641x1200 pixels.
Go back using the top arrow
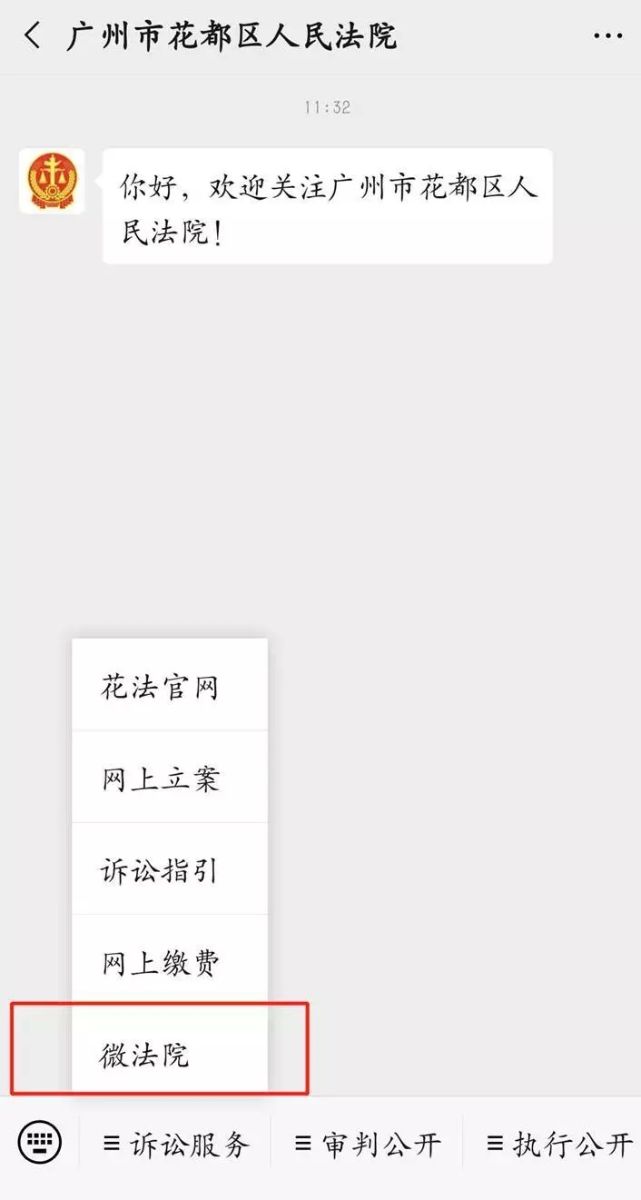click(33, 37)
